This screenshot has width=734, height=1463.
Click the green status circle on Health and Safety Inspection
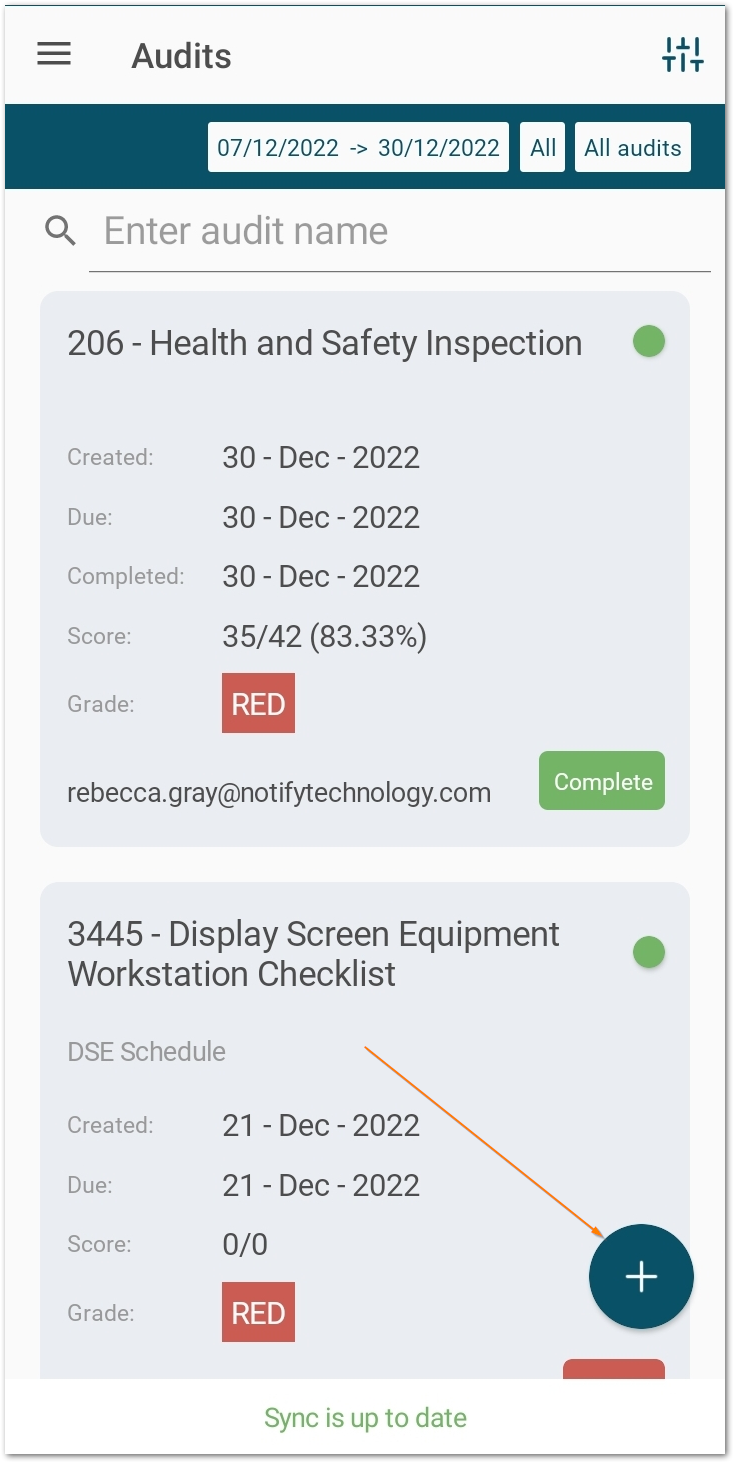click(x=648, y=341)
